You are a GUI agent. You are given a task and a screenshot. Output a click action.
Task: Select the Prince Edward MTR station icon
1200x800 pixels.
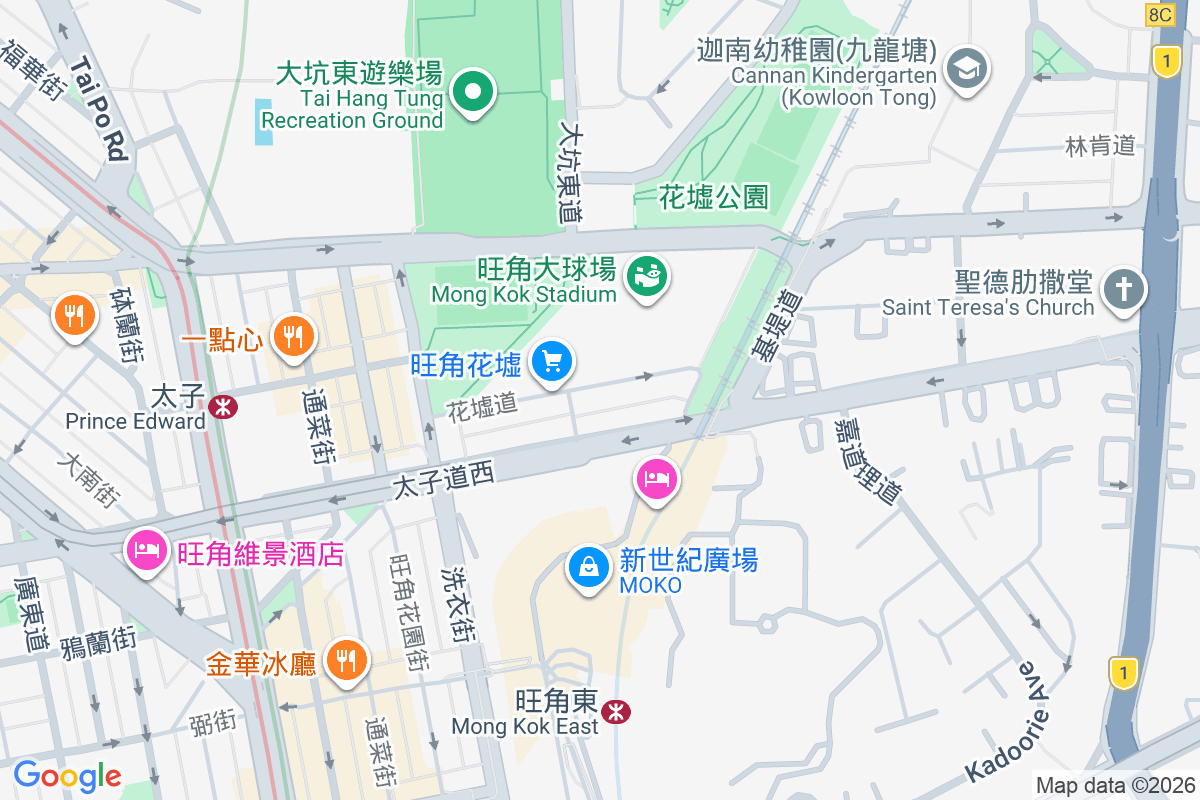[223, 406]
